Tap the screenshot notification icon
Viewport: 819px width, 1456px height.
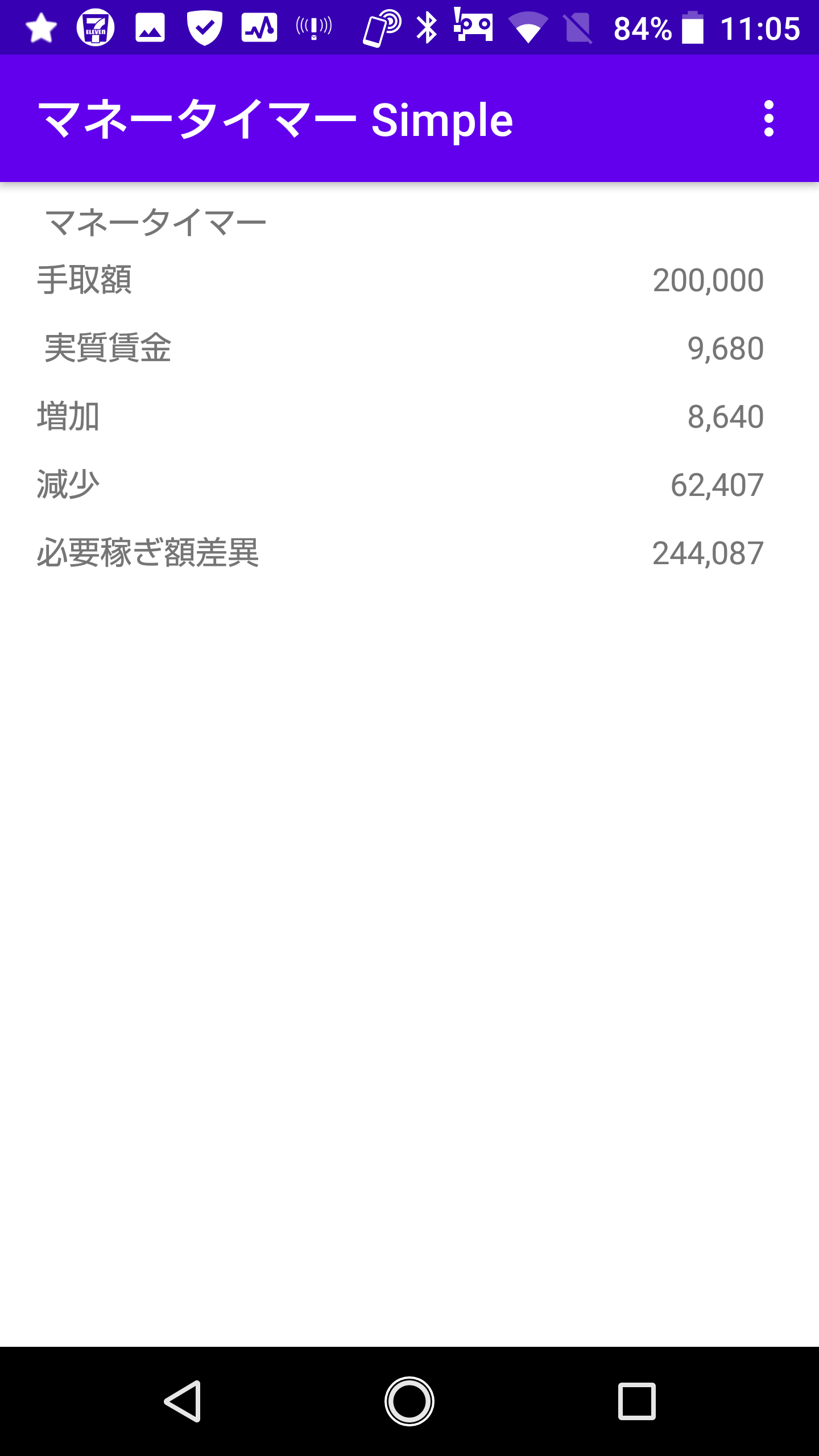tap(150, 26)
